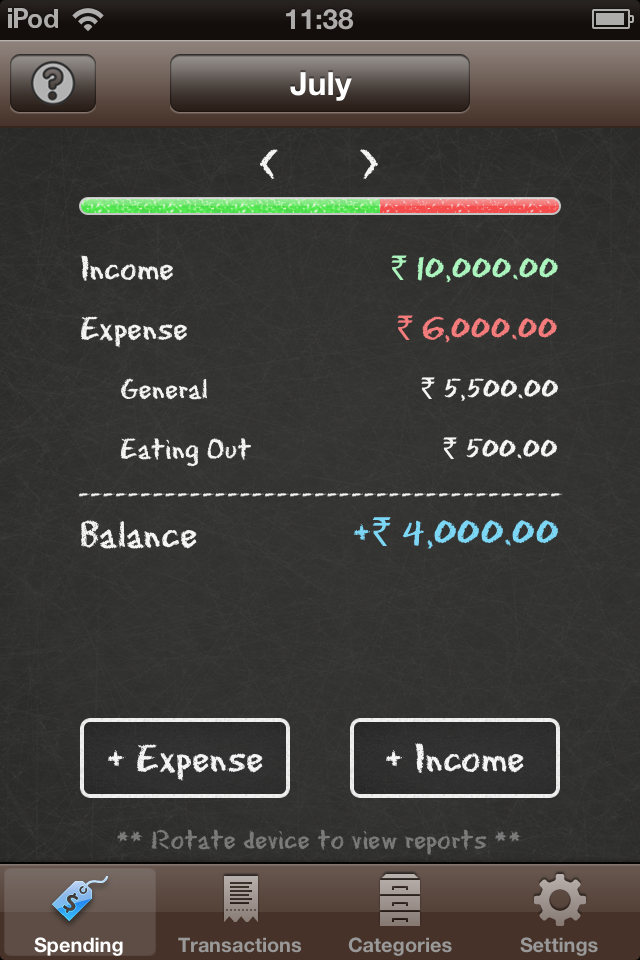
Task: Open the General expense category row
Action: pos(320,389)
